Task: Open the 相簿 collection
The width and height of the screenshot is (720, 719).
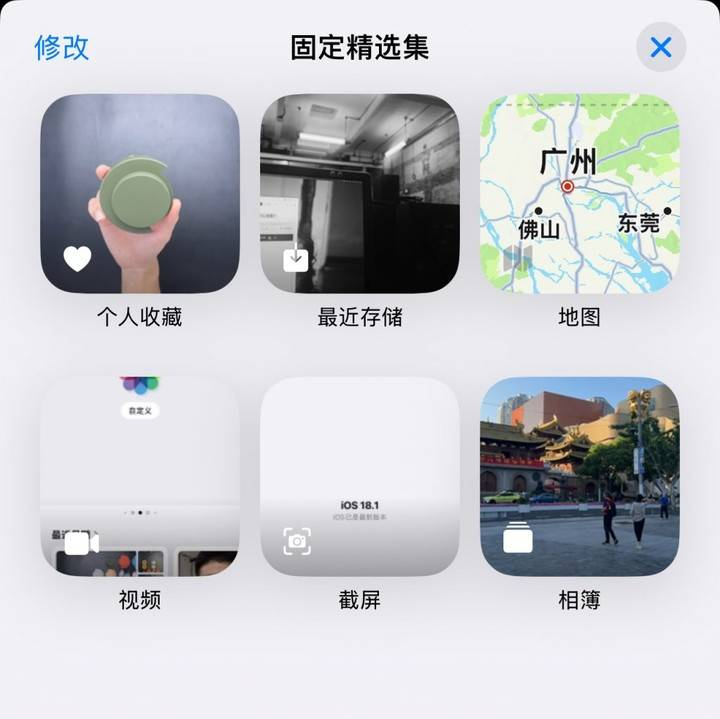Action: (x=579, y=477)
